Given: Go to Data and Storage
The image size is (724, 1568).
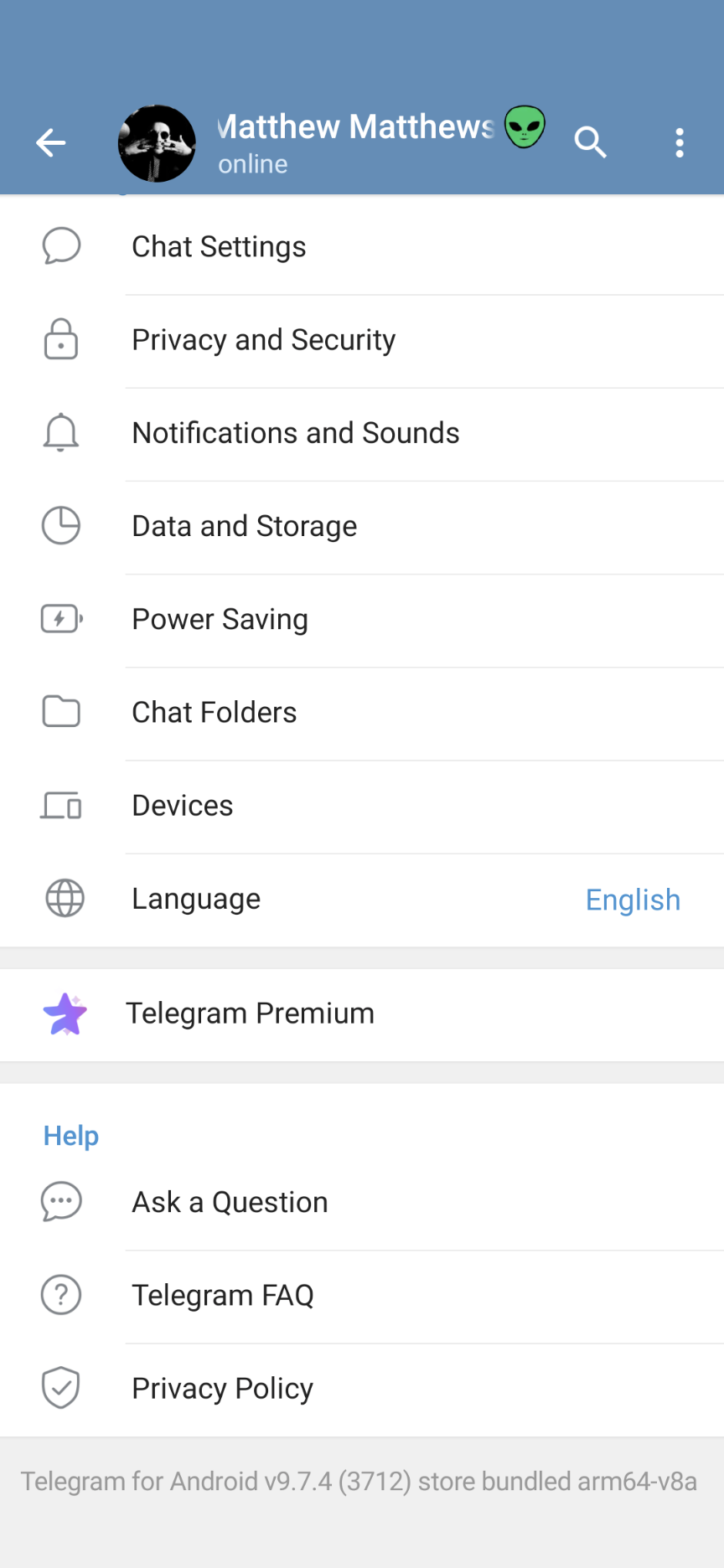Looking at the screenshot, I should click(x=245, y=526).
